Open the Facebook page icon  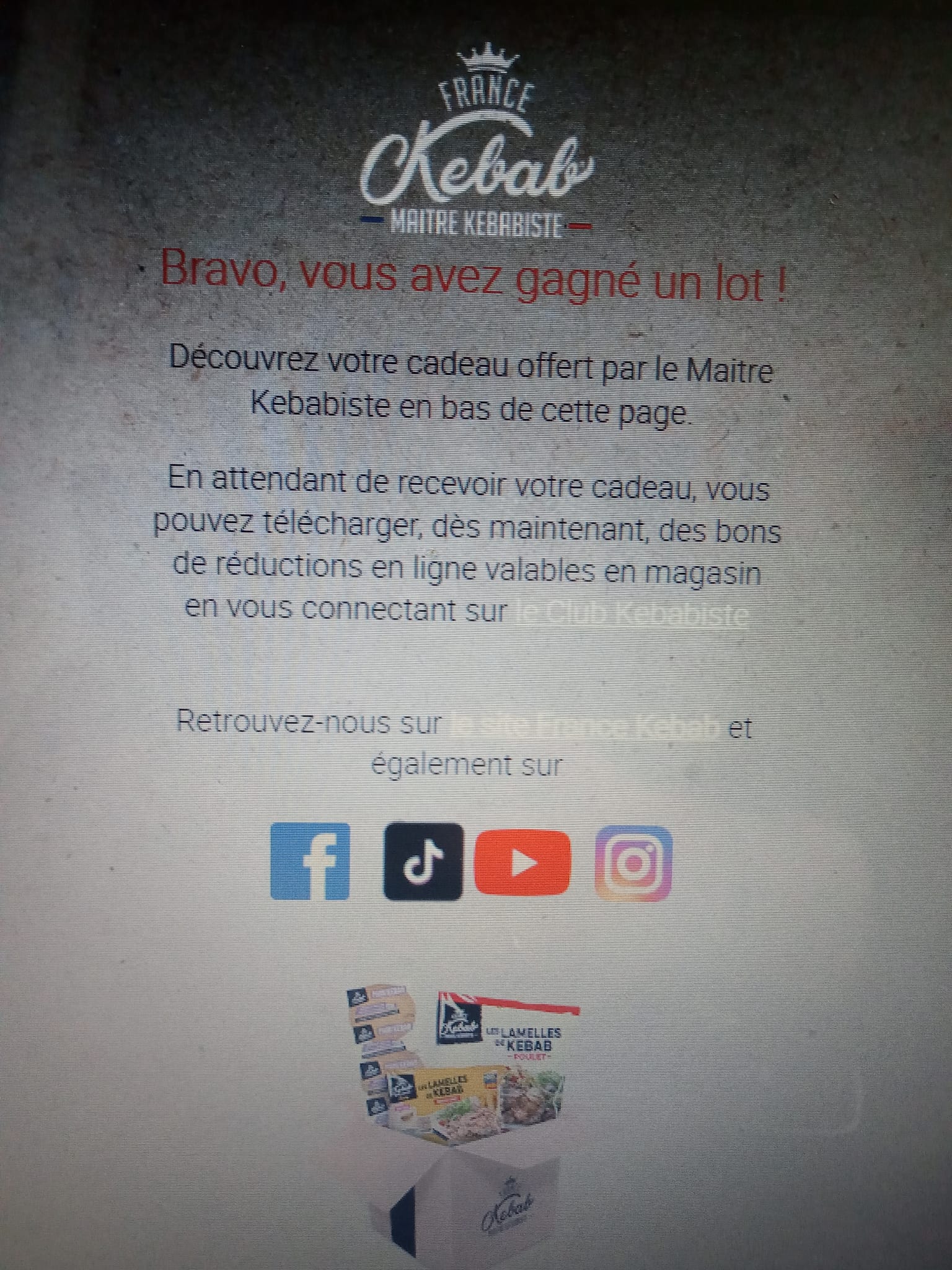click(311, 861)
